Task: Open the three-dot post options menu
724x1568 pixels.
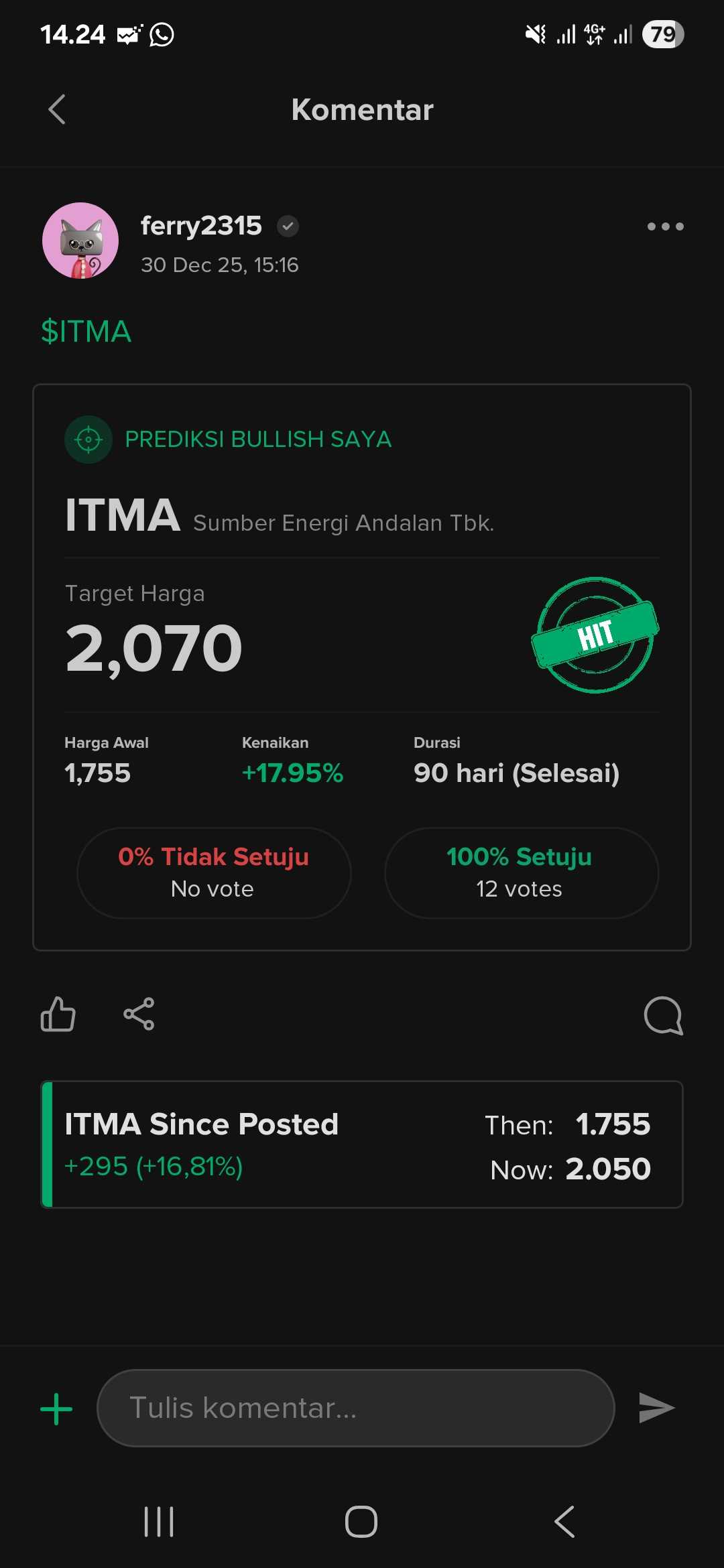Action: click(x=665, y=226)
